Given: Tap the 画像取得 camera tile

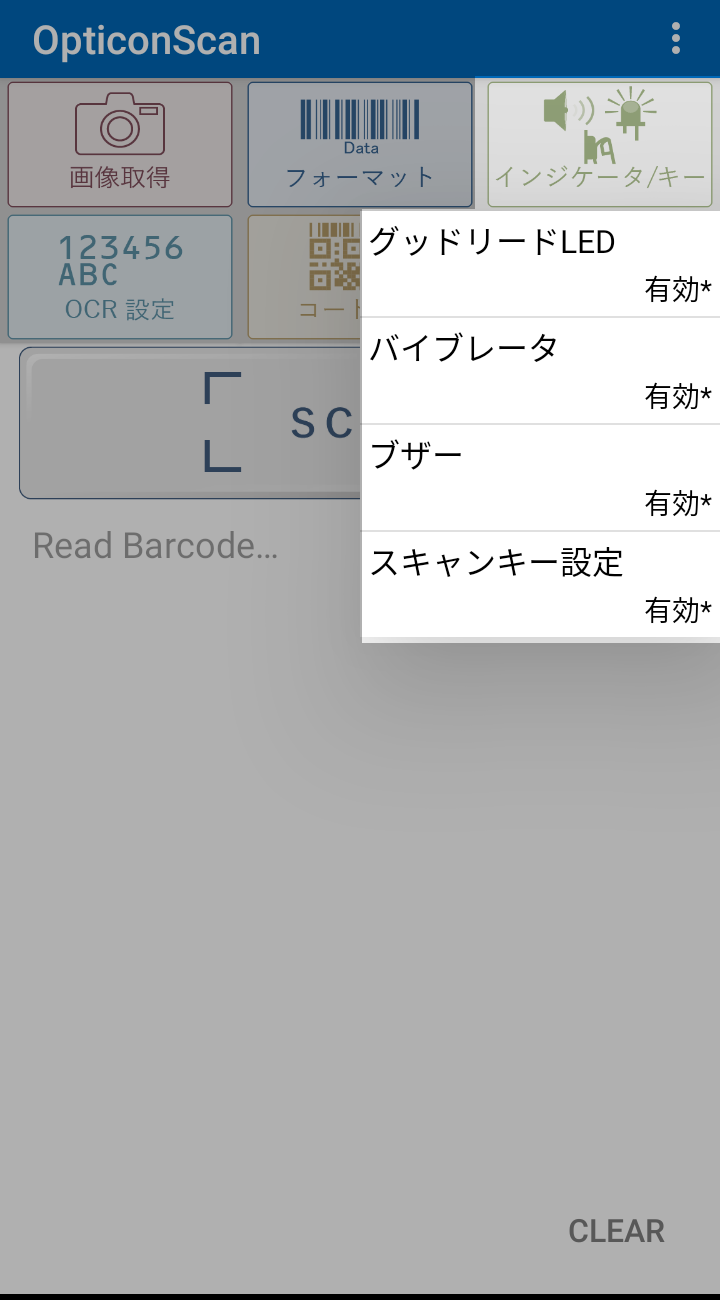Looking at the screenshot, I should point(120,144).
